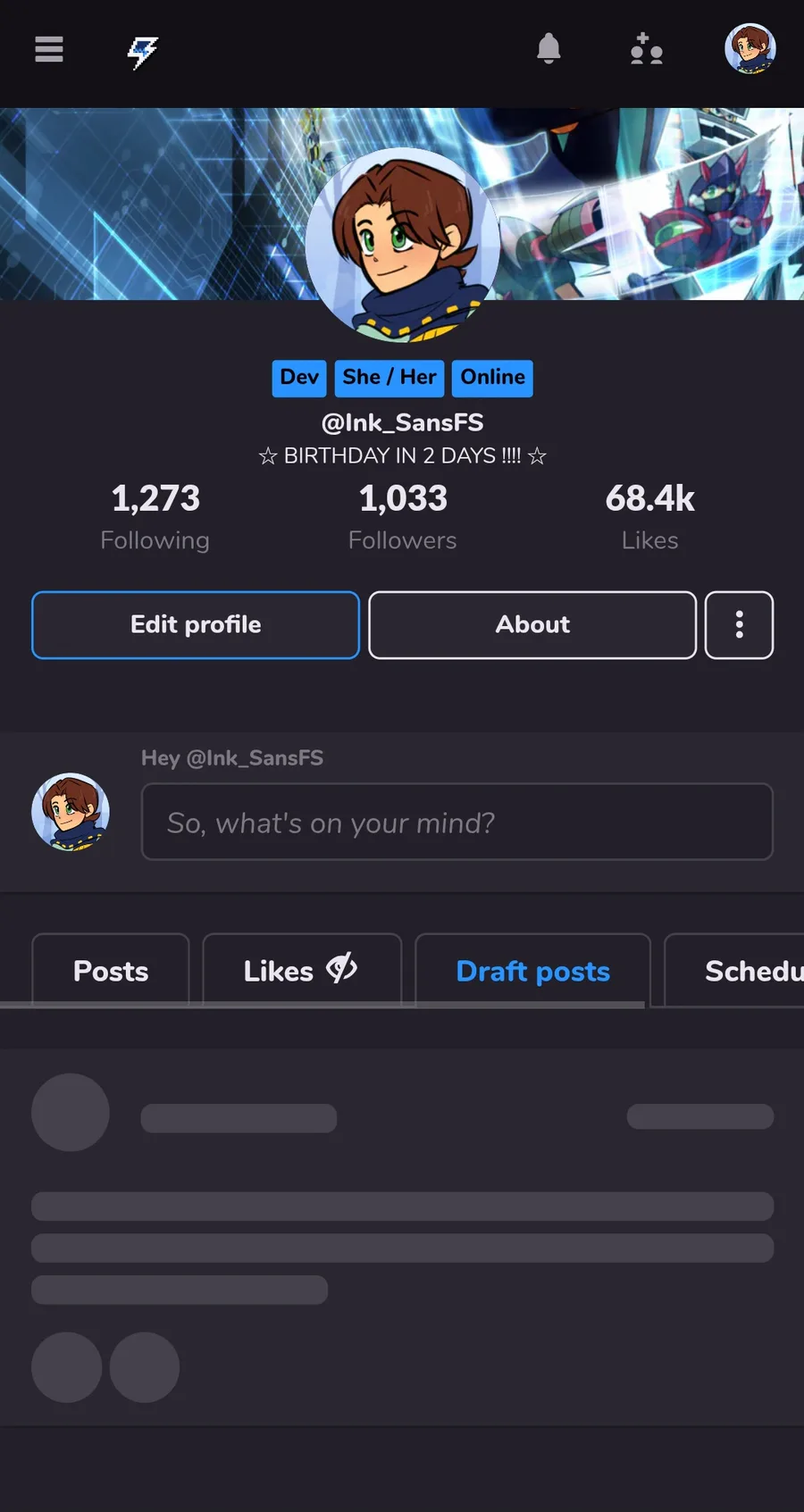The height and width of the screenshot is (1512, 804).
Task: Open the hamburger menu
Action: (x=49, y=49)
